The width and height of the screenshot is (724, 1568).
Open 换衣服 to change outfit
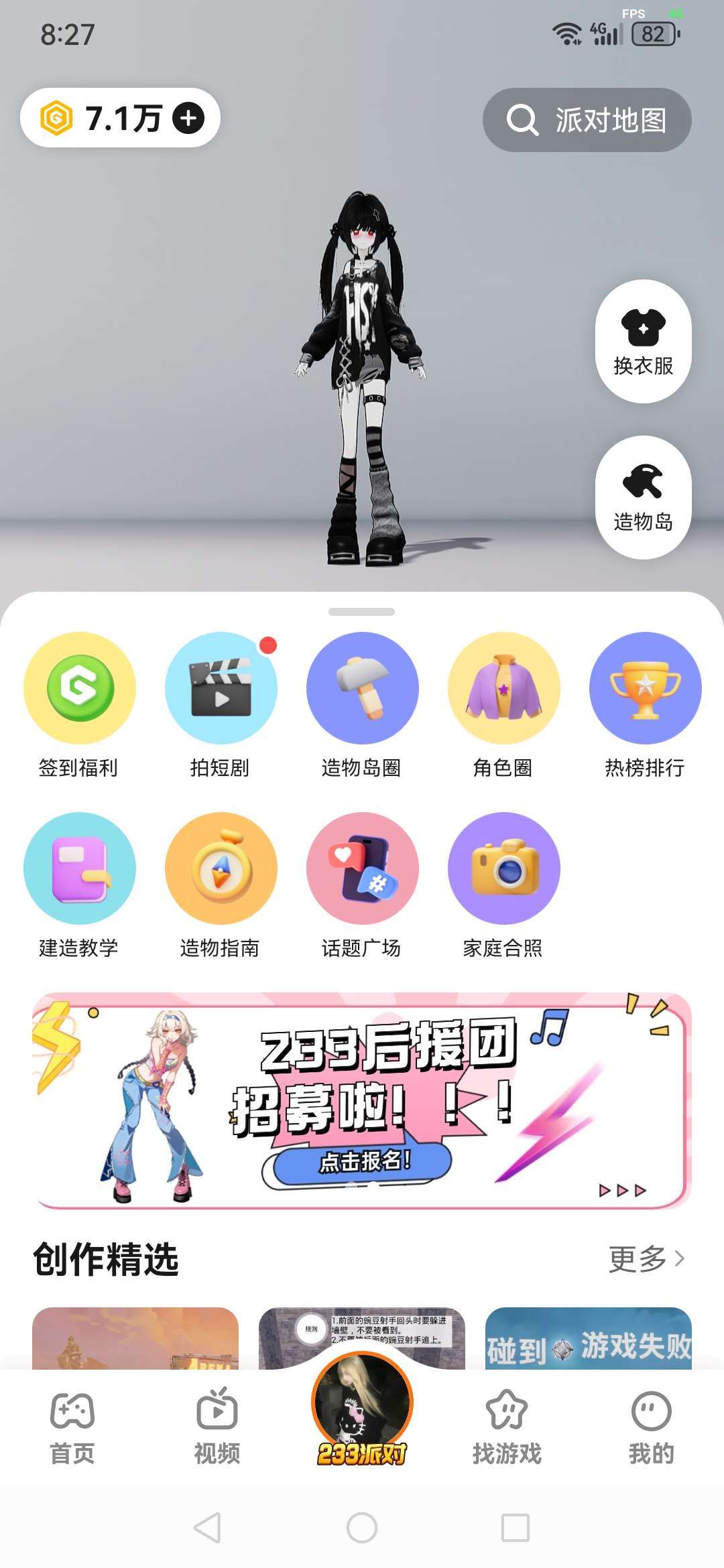tap(643, 341)
